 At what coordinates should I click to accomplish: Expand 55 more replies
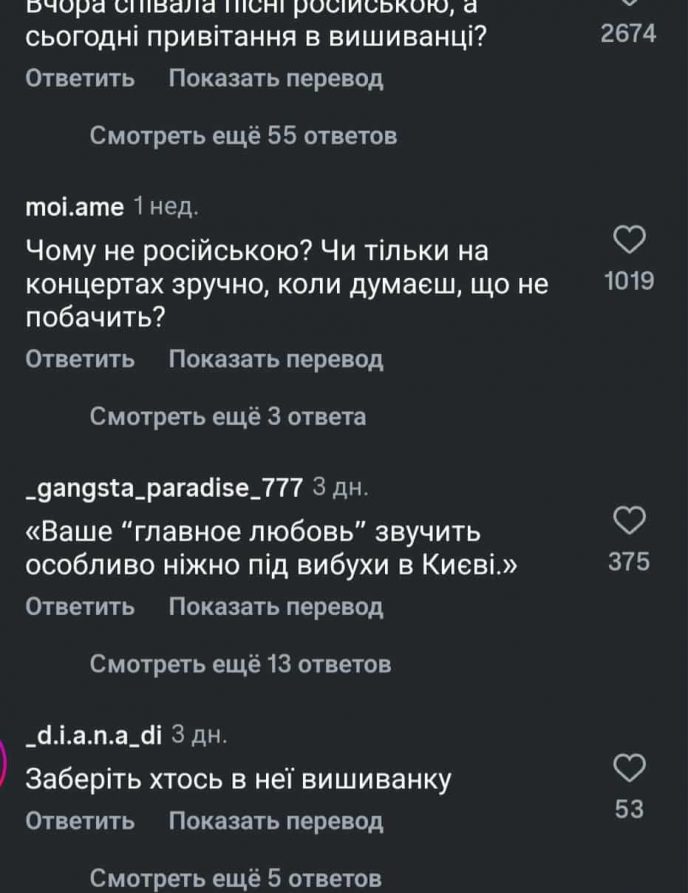pos(243,135)
